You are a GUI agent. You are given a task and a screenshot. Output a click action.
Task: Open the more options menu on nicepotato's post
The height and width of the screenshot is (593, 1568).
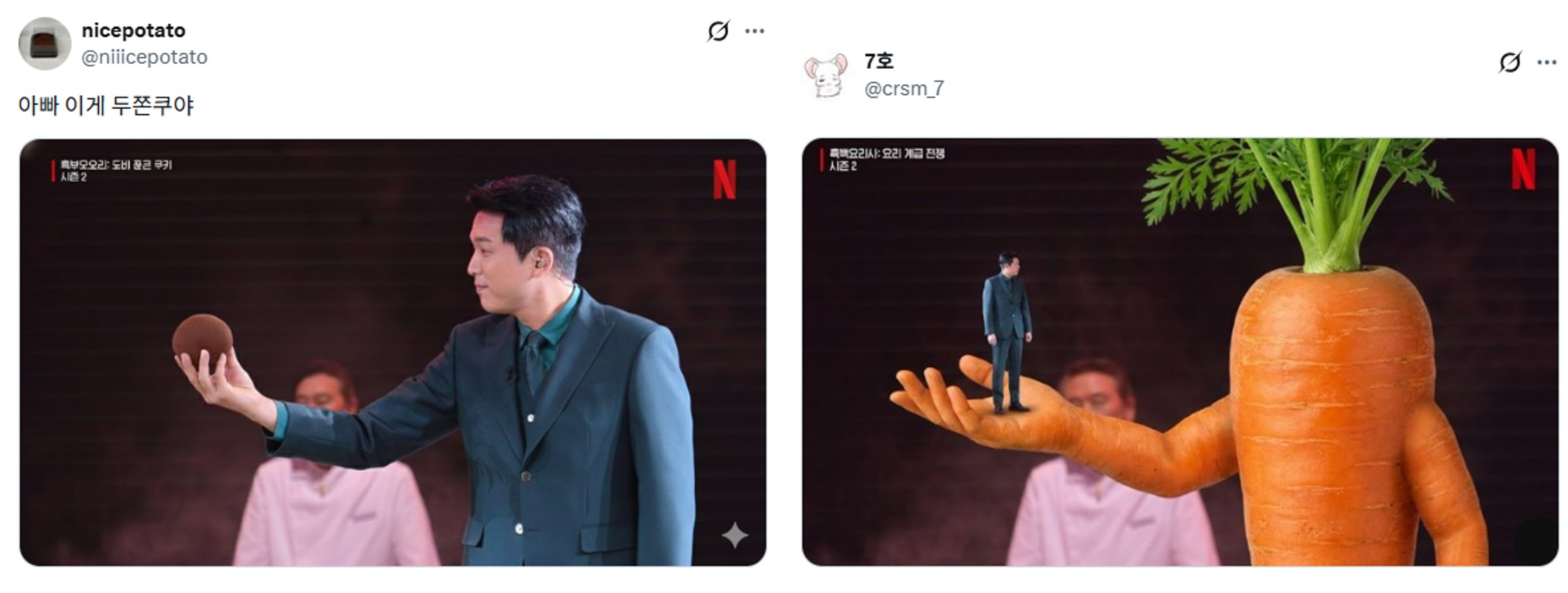754,31
